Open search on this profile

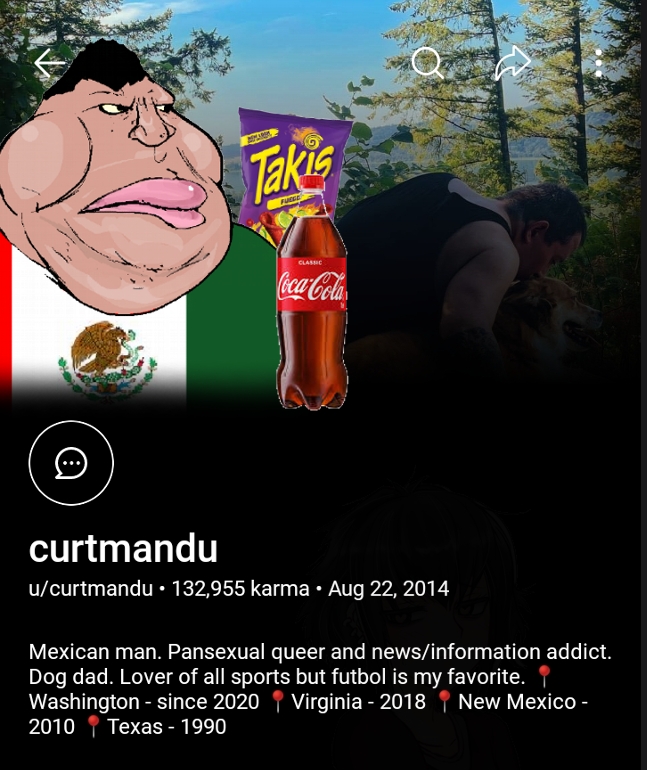[x=427, y=63]
